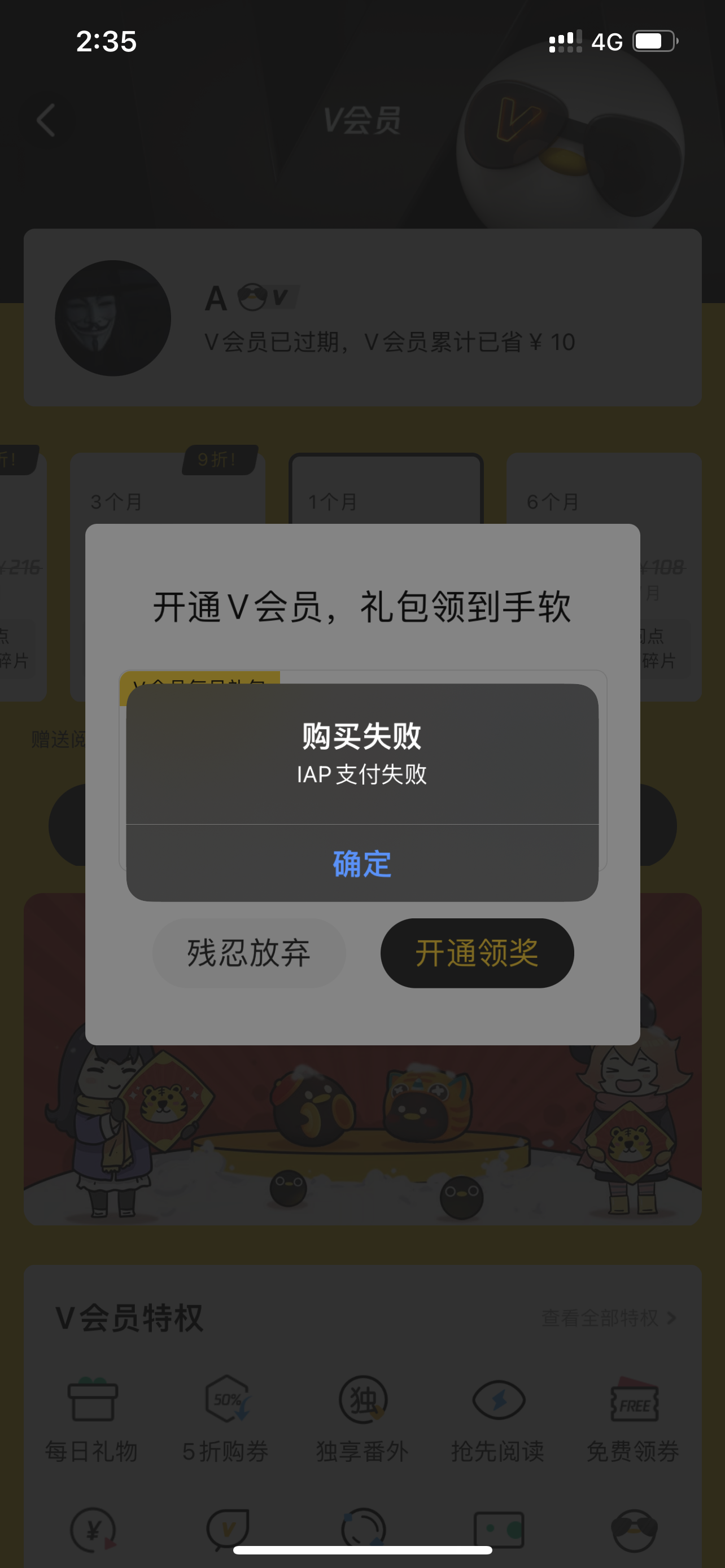This screenshot has height=1568, width=725.
Task: Confirm the 购买失败 alert with 确定
Action: [x=362, y=863]
